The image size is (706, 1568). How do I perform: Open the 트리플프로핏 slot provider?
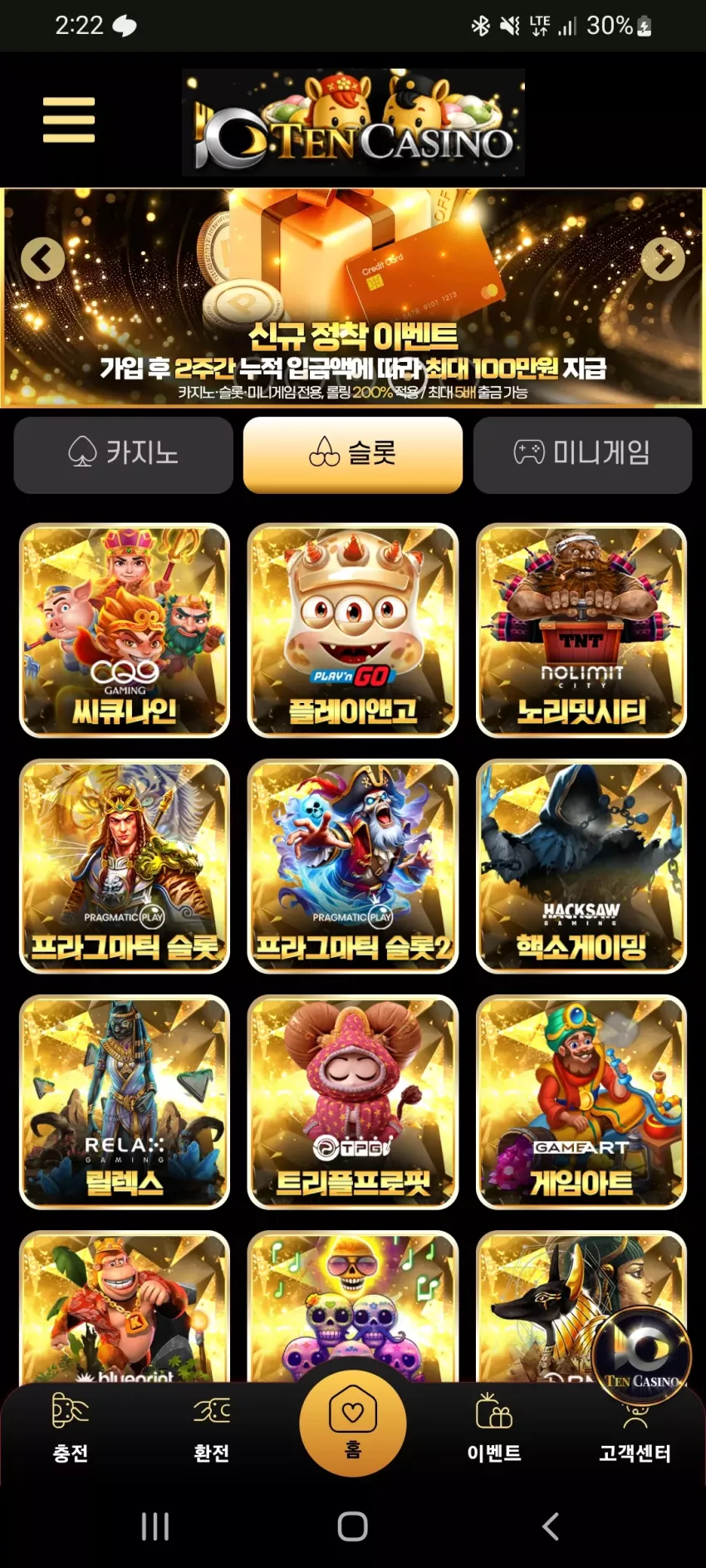pyautogui.click(x=353, y=1102)
